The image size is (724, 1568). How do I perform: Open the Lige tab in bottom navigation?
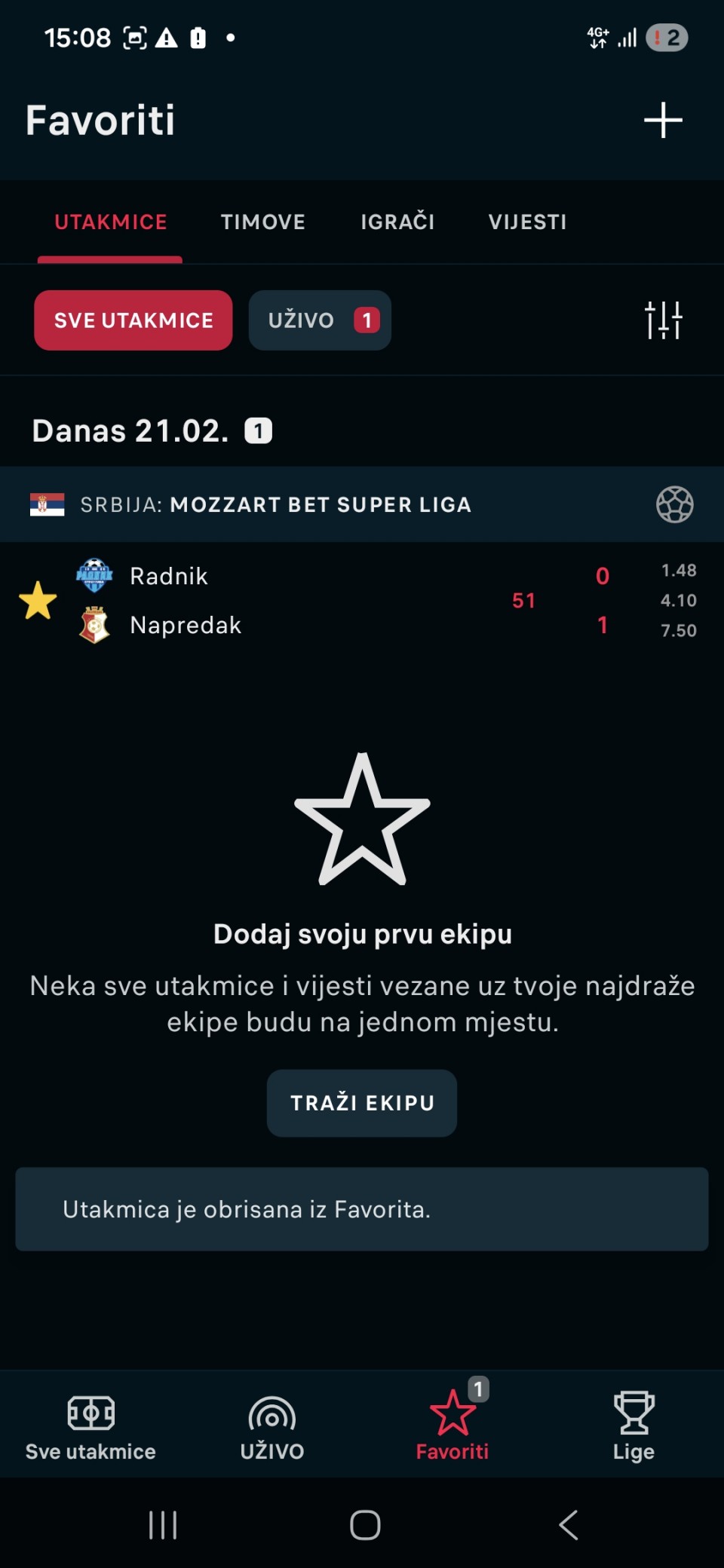633,1425
